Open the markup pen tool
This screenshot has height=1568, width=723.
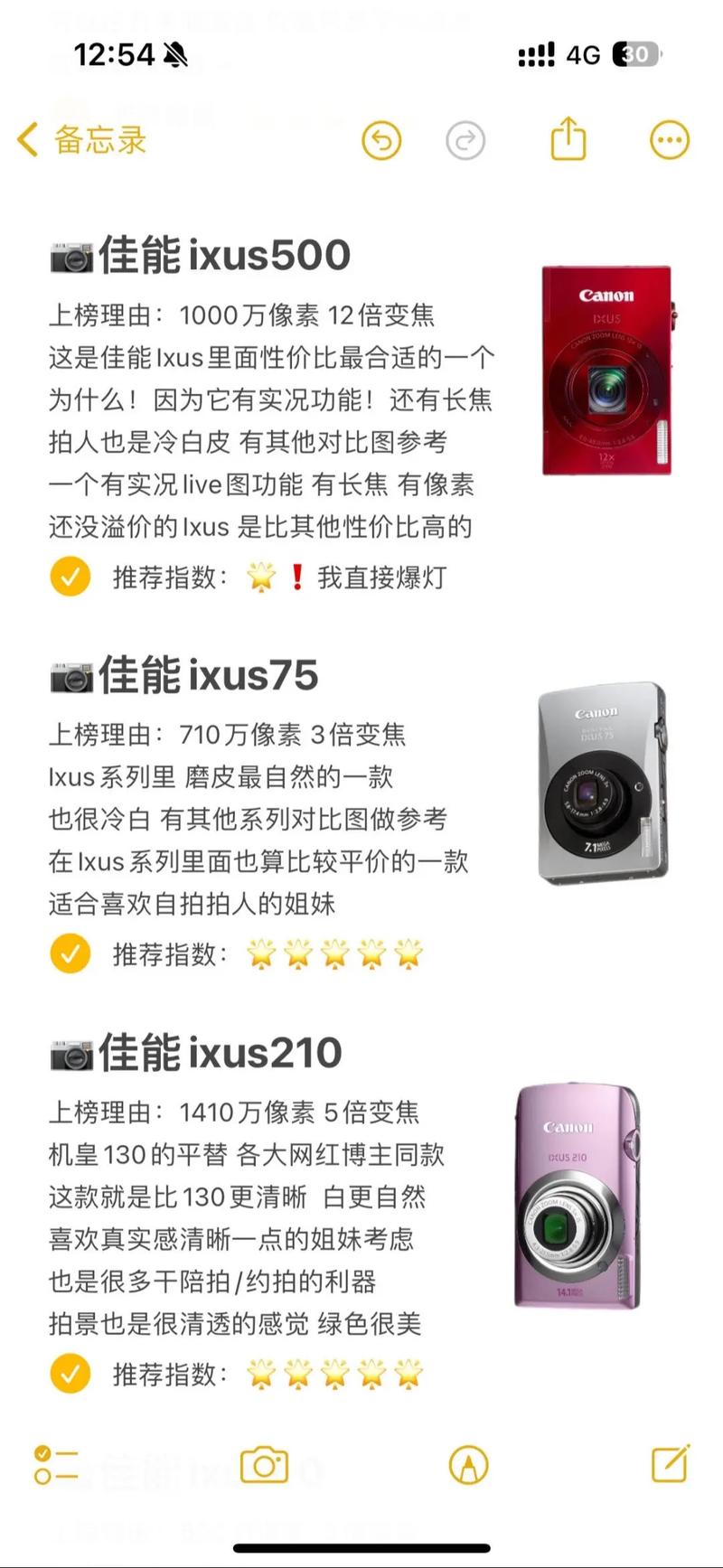[468, 1465]
